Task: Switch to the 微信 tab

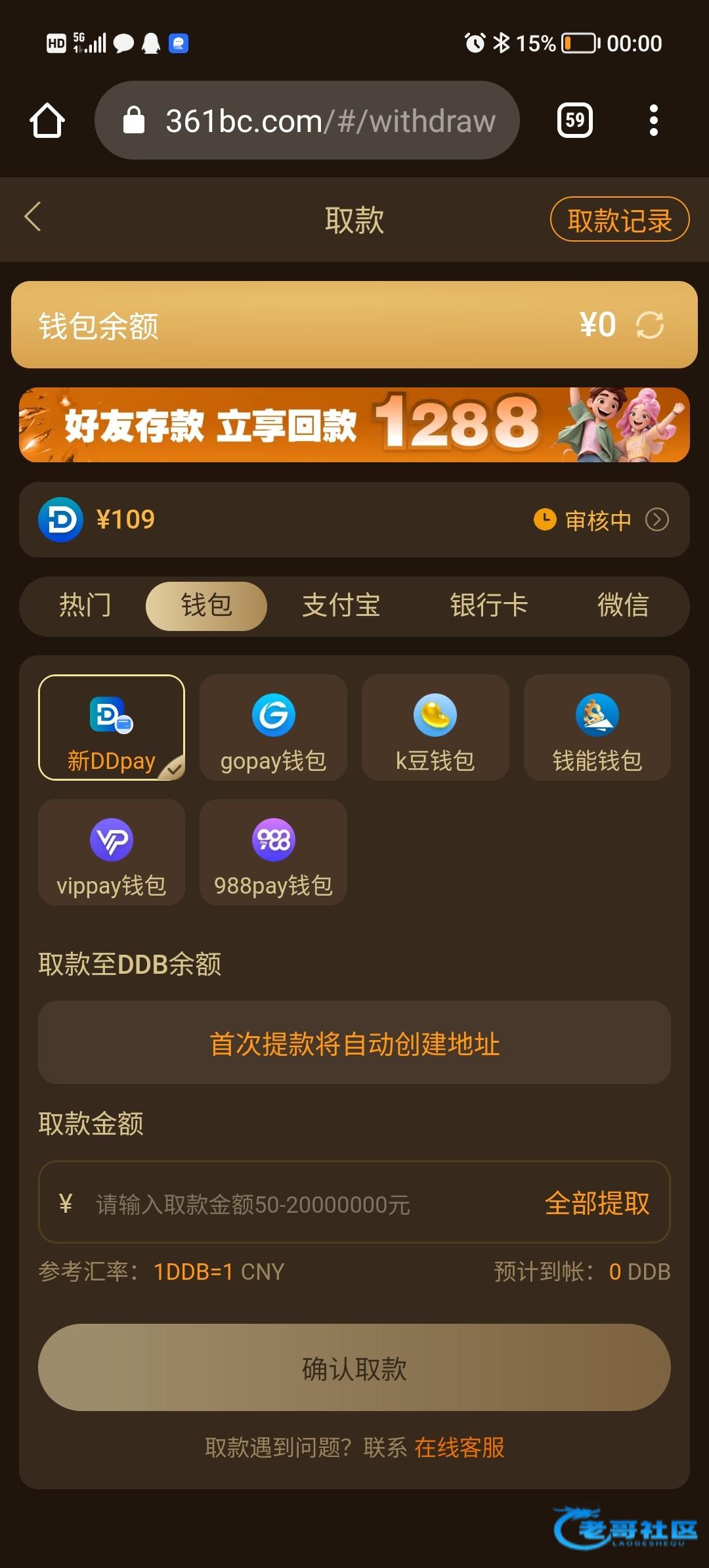Action: click(x=623, y=605)
